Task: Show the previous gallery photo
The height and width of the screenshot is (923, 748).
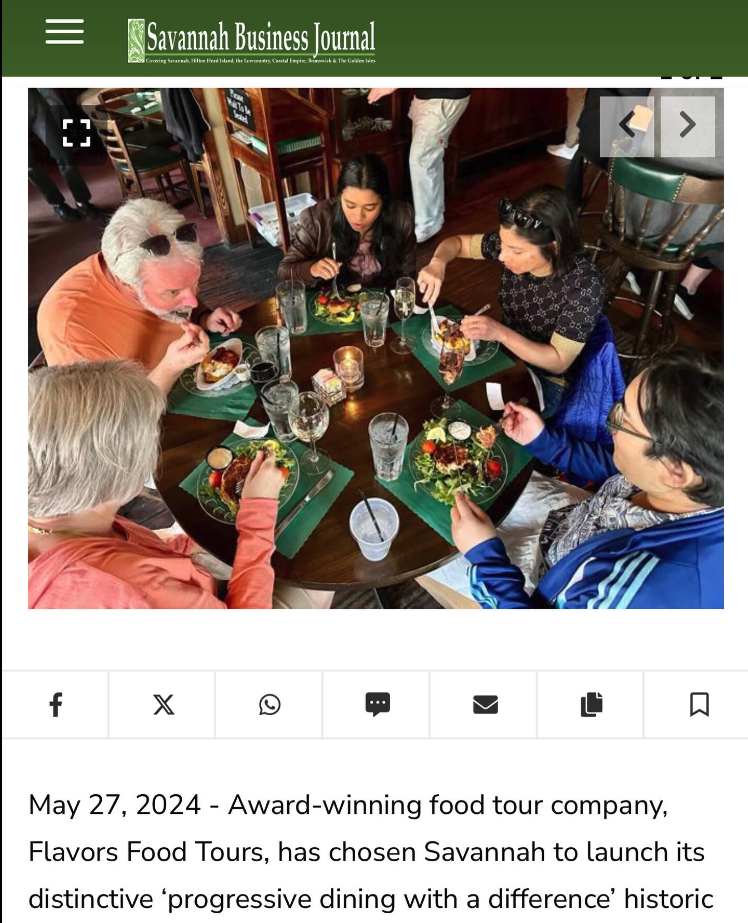Action: click(x=627, y=125)
